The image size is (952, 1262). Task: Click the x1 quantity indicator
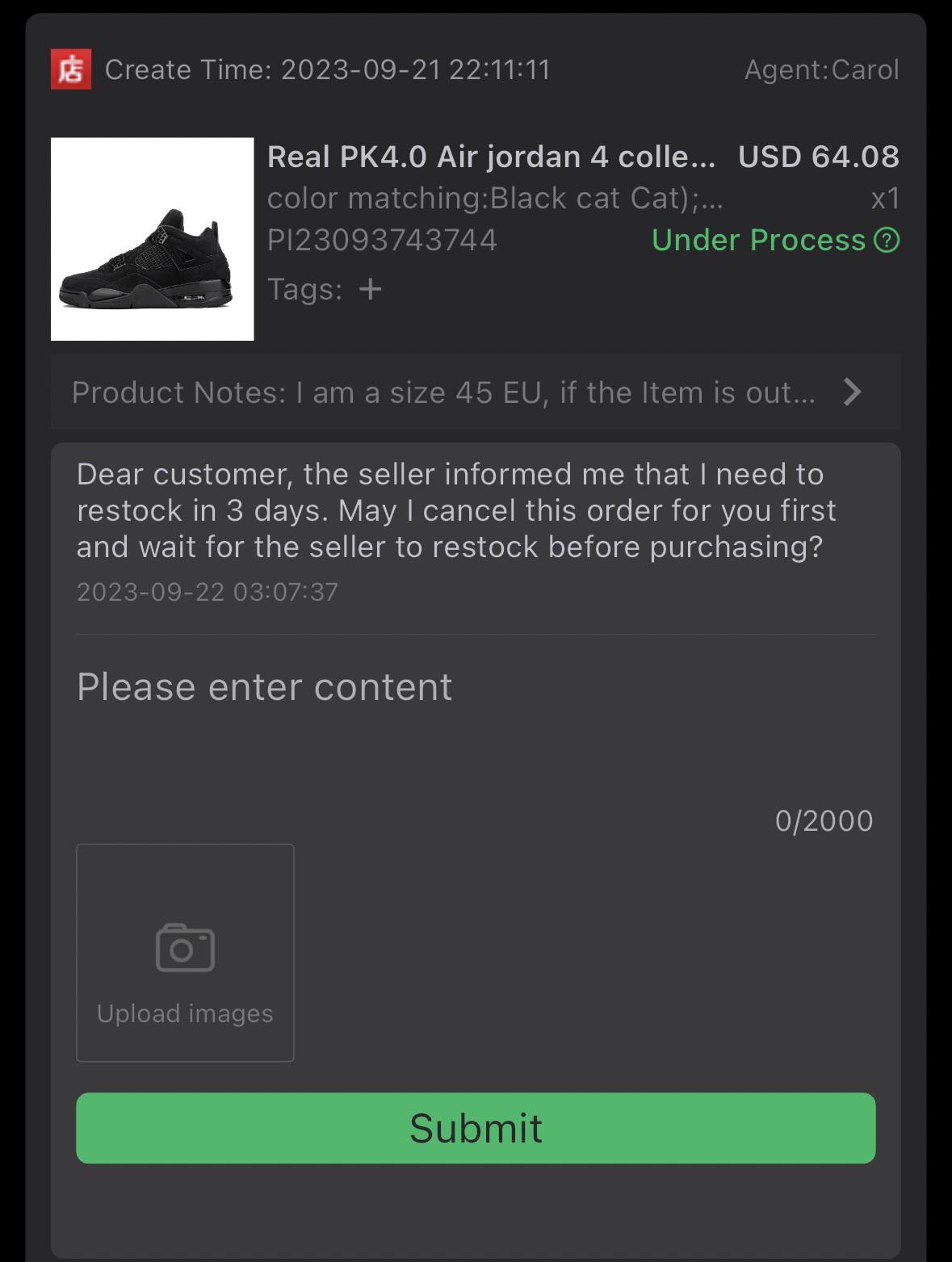click(885, 197)
